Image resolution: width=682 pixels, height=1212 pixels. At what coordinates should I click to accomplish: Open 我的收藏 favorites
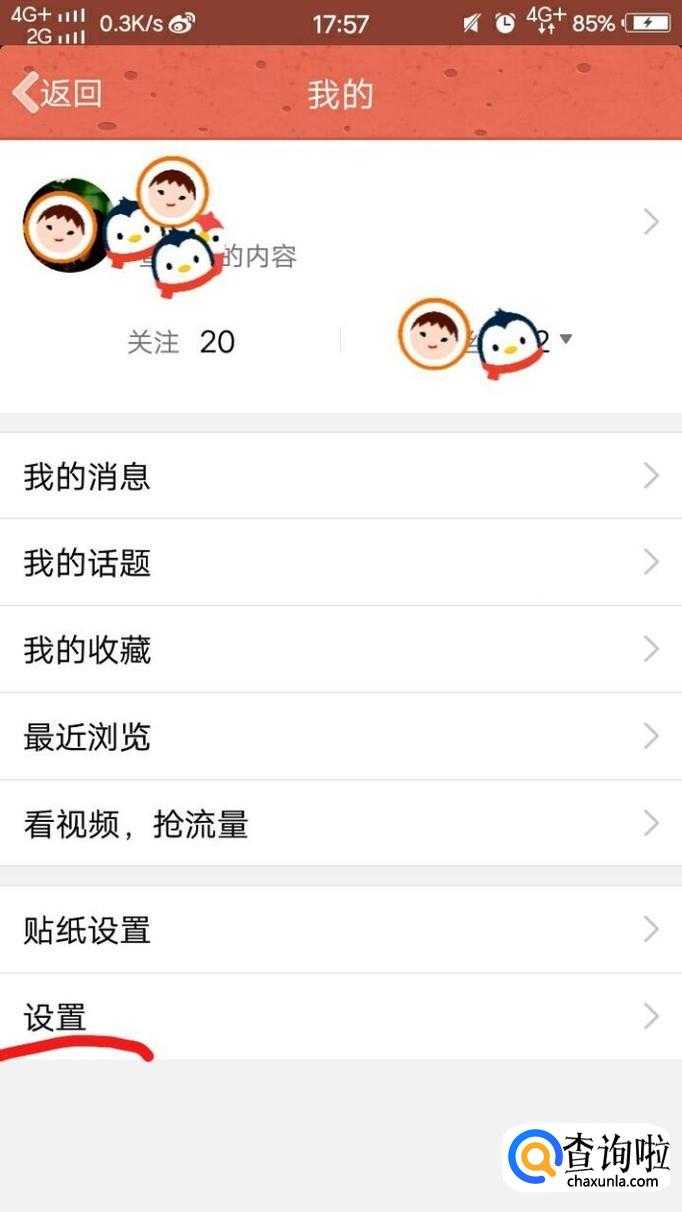tap(340, 650)
